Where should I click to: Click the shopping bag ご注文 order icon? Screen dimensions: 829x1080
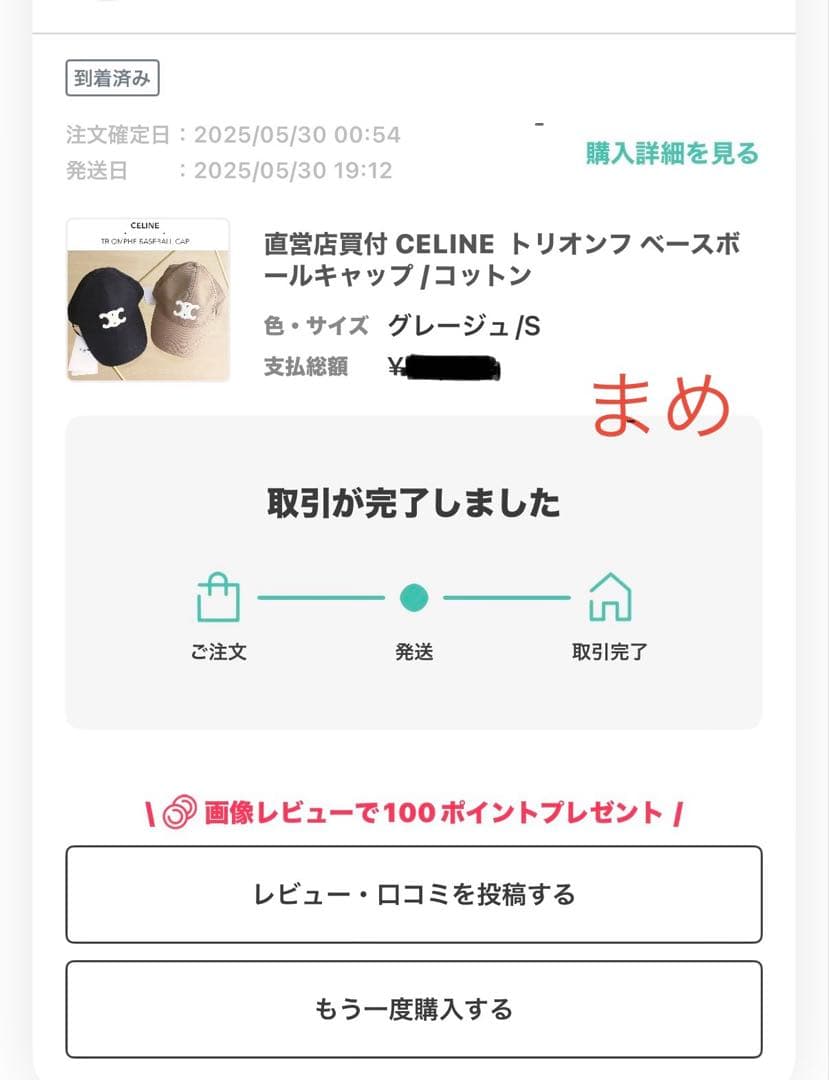(217, 596)
